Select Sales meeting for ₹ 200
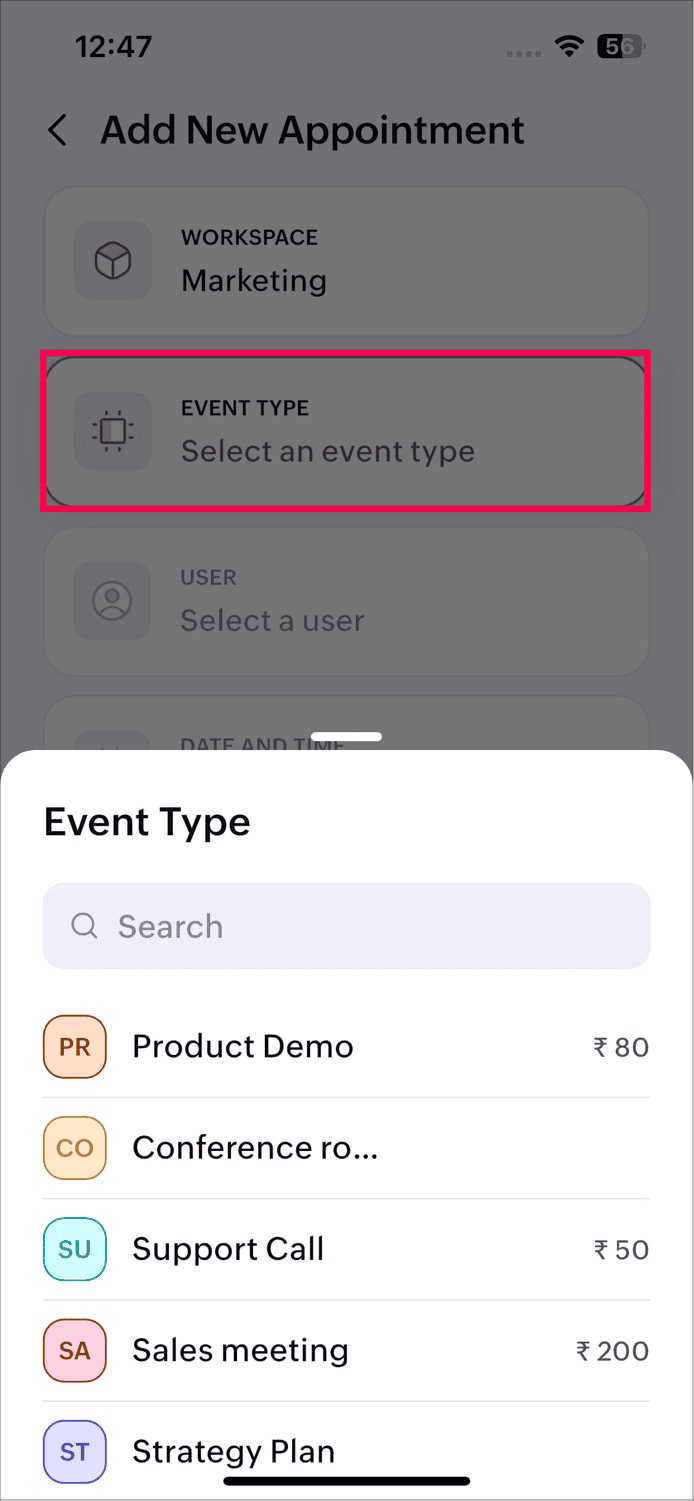 346,1350
